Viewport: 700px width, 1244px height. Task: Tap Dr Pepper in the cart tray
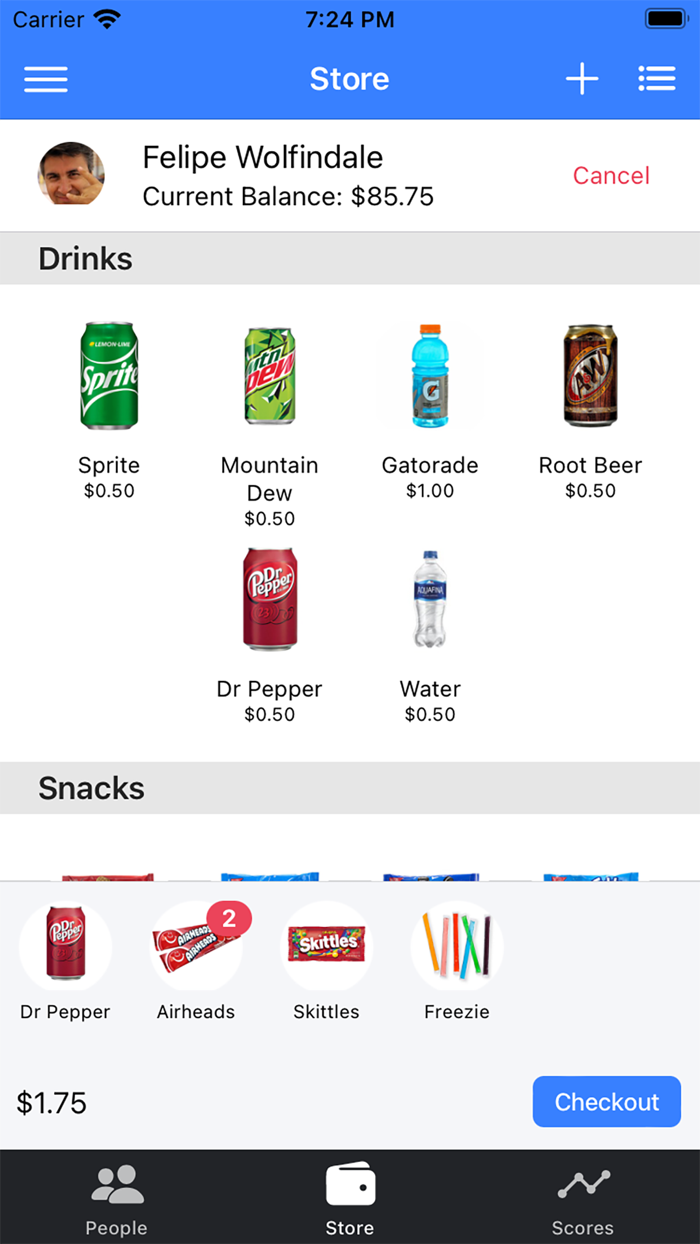tap(65, 947)
